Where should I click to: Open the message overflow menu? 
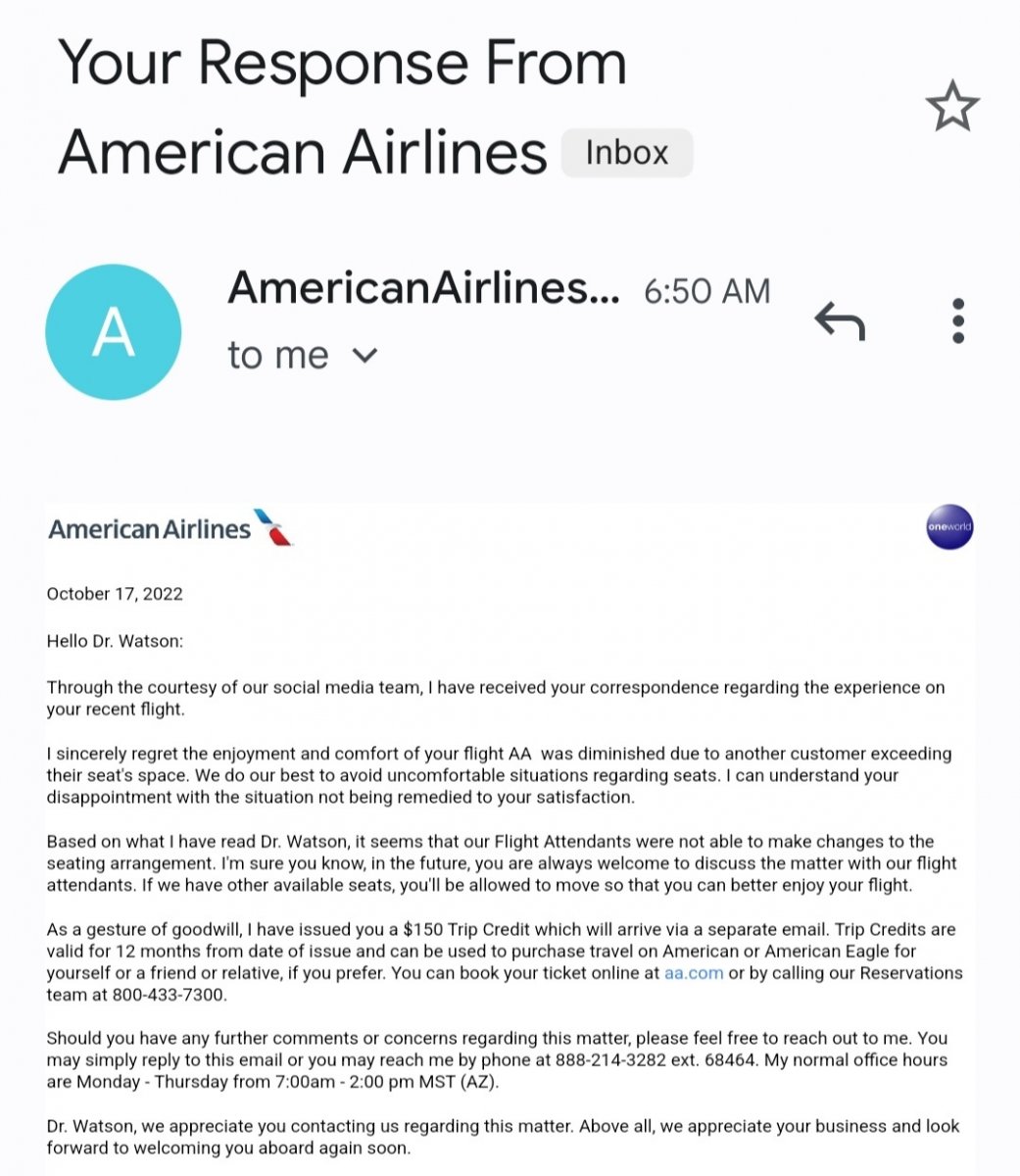click(957, 320)
